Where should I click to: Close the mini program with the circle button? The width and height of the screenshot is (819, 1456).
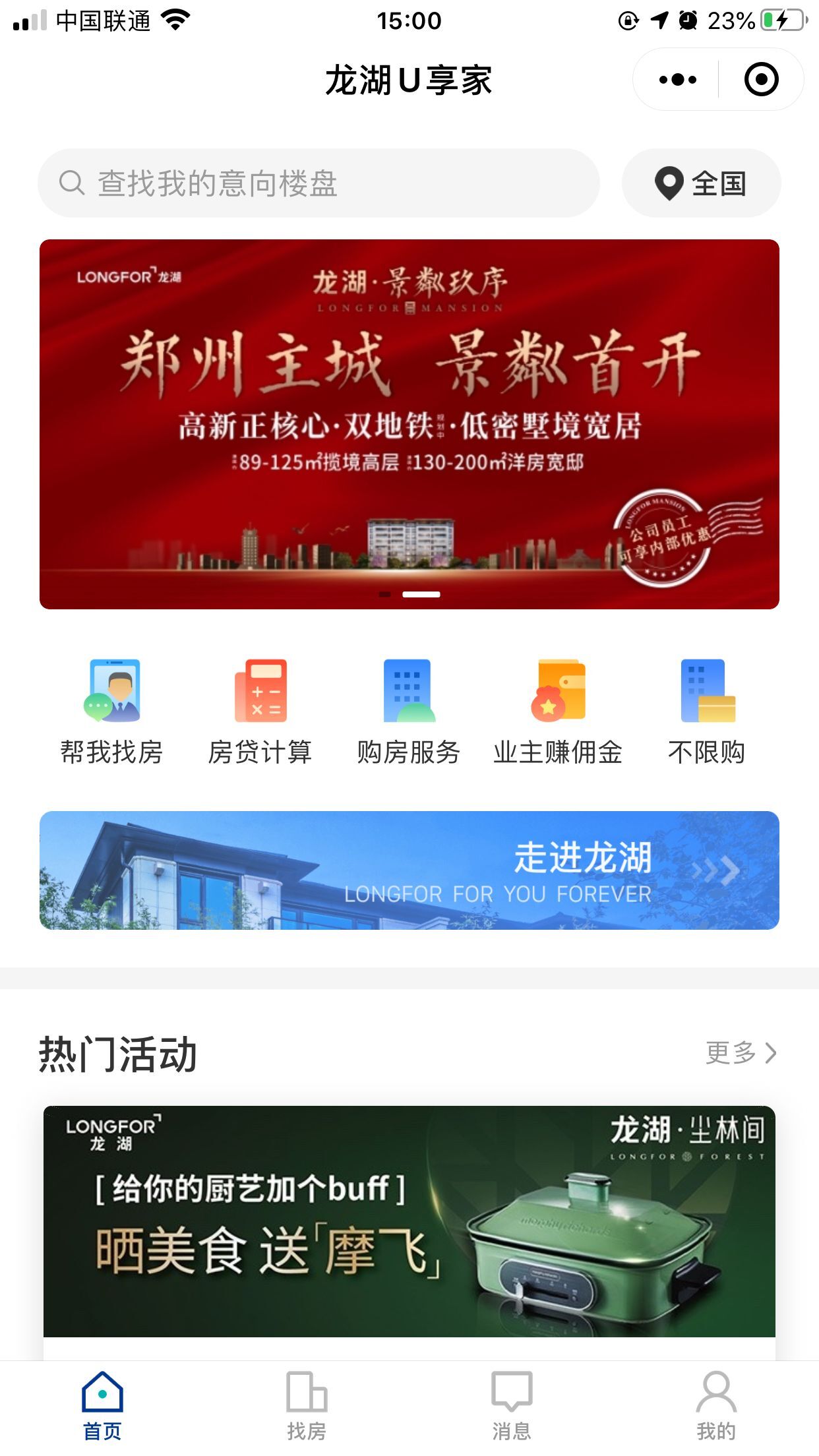(x=761, y=80)
